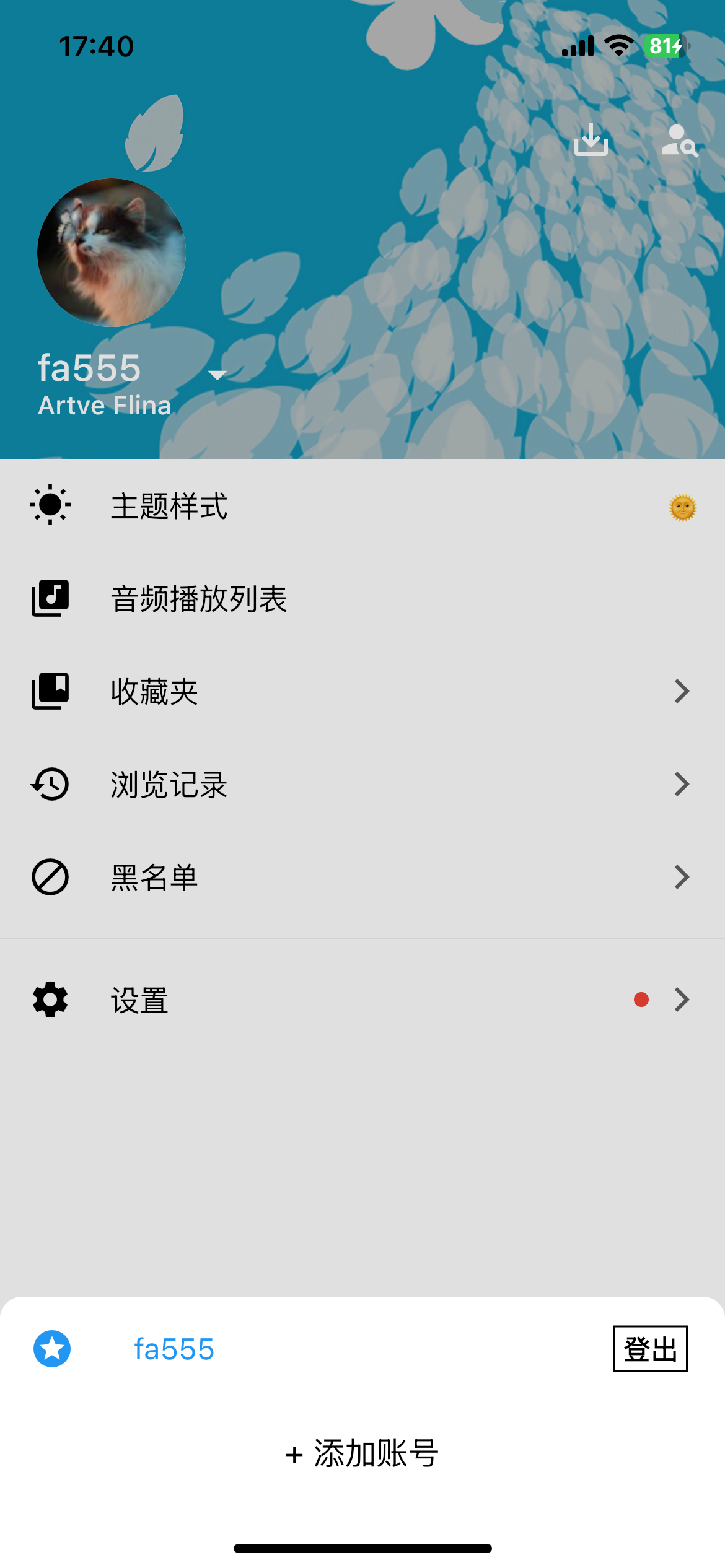Tap the user search icon

(680, 142)
